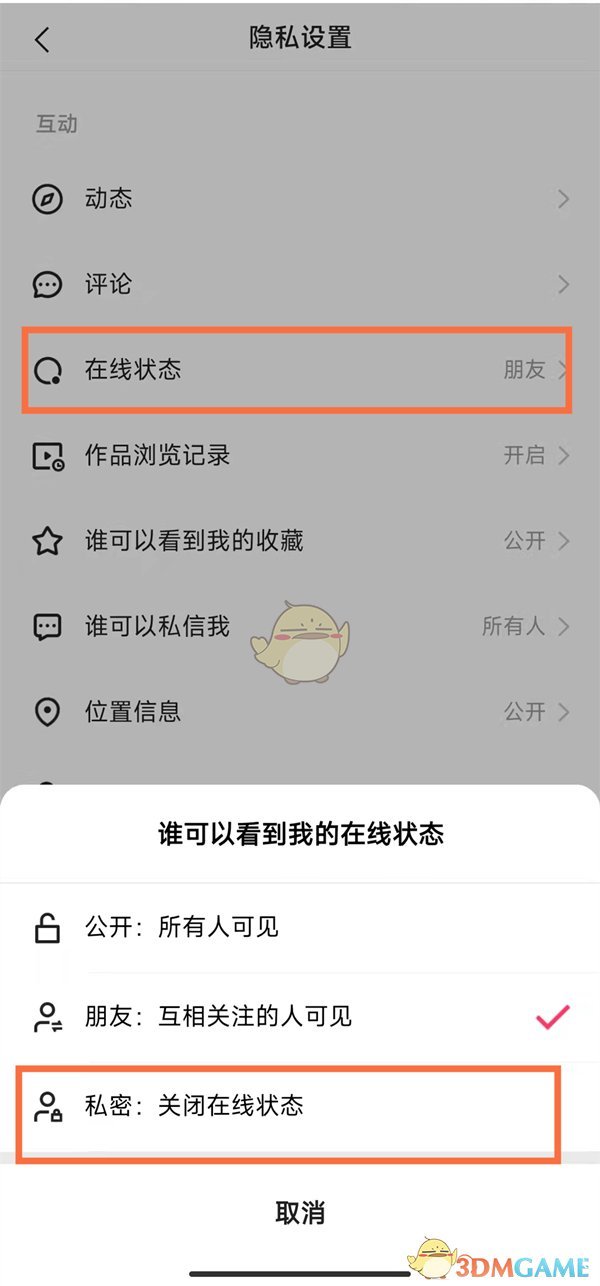This screenshot has width=600, height=1286.
Task: Tap 取消 to dismiss the sheet
Action: [300, 1213]
